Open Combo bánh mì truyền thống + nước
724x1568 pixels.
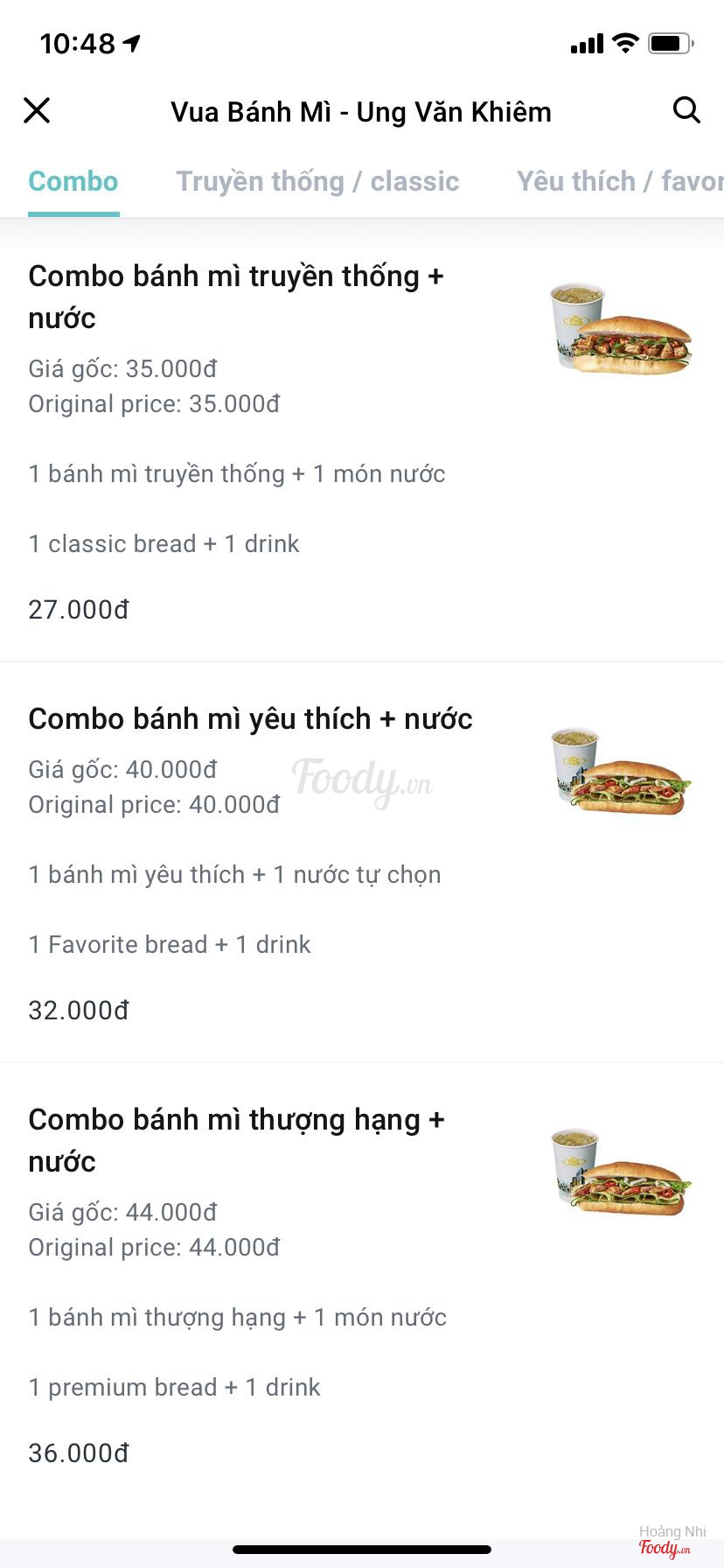(236, 297)
